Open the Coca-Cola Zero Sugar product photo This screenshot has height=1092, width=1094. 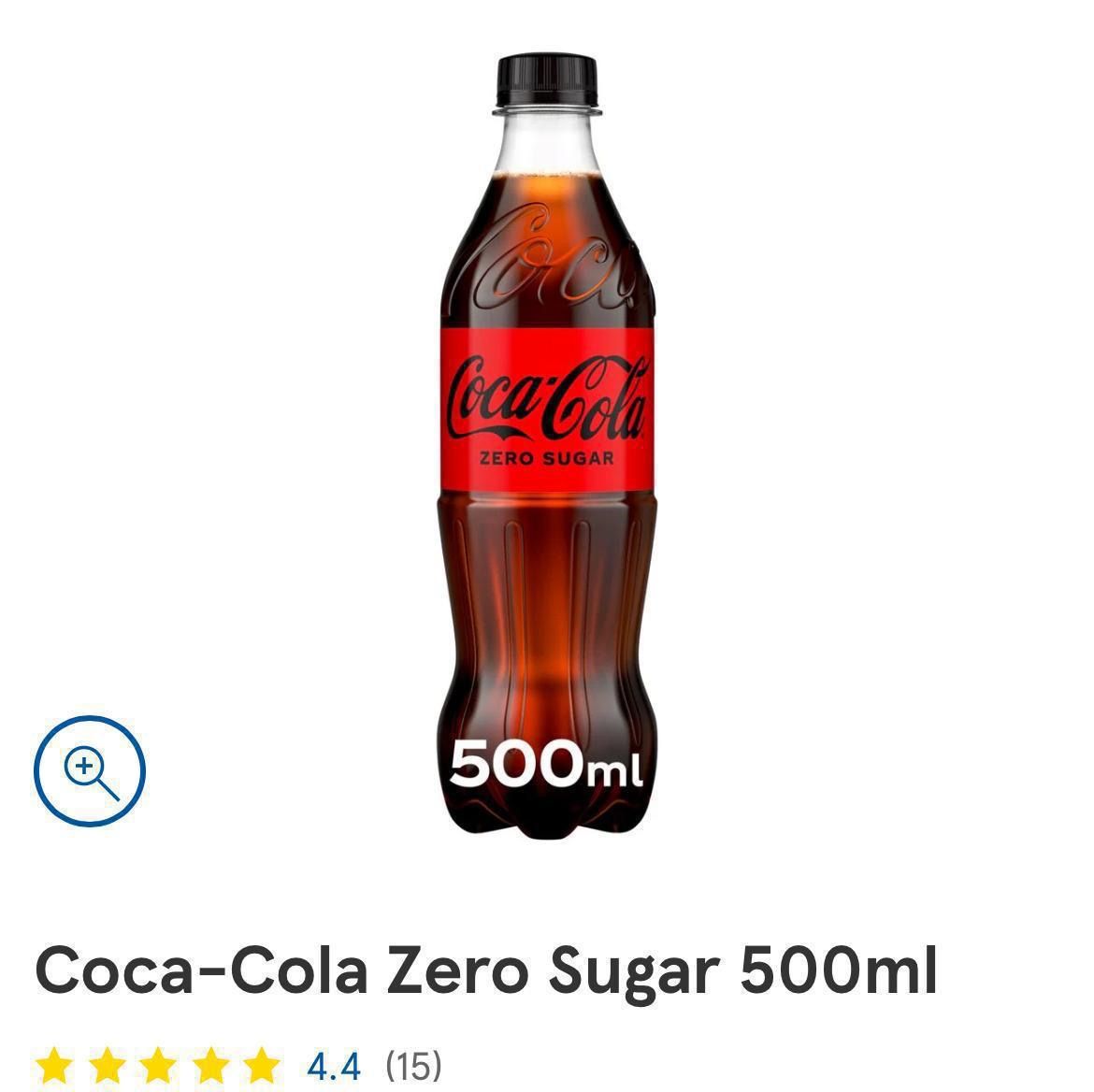(x=547, y=449)
